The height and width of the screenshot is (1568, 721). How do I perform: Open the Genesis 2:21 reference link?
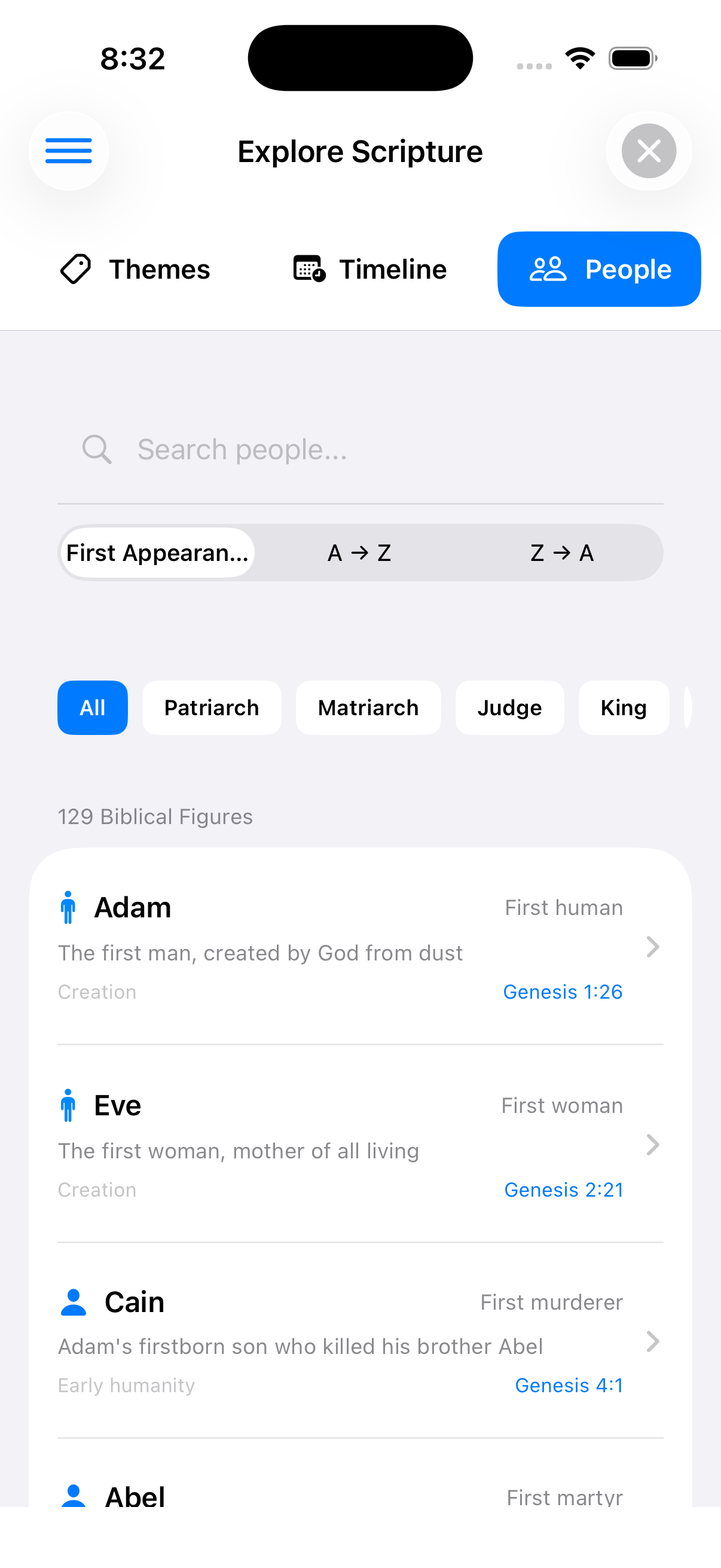tap(563, 1189)
